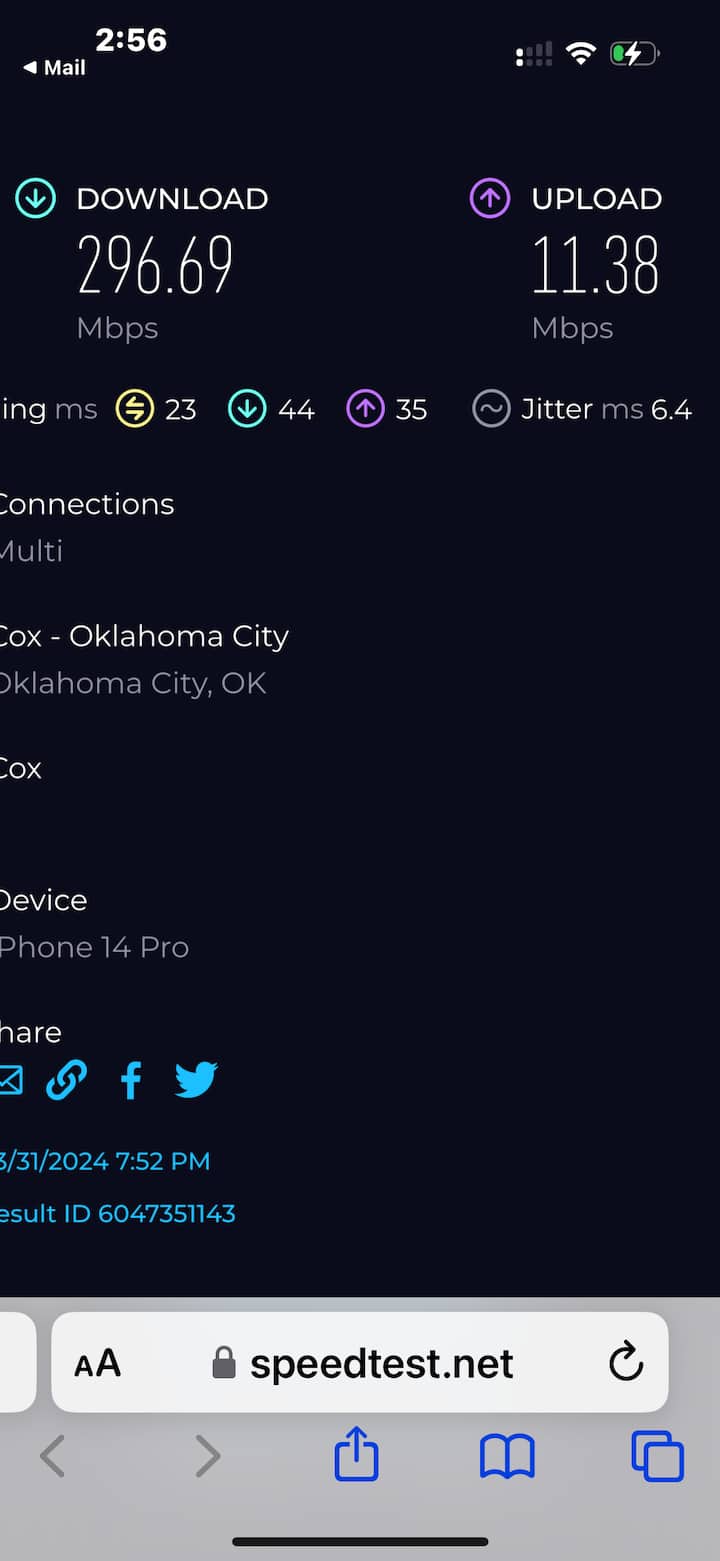Go back to the previous page
720x1561 pixels.
tap(52, 1456)
